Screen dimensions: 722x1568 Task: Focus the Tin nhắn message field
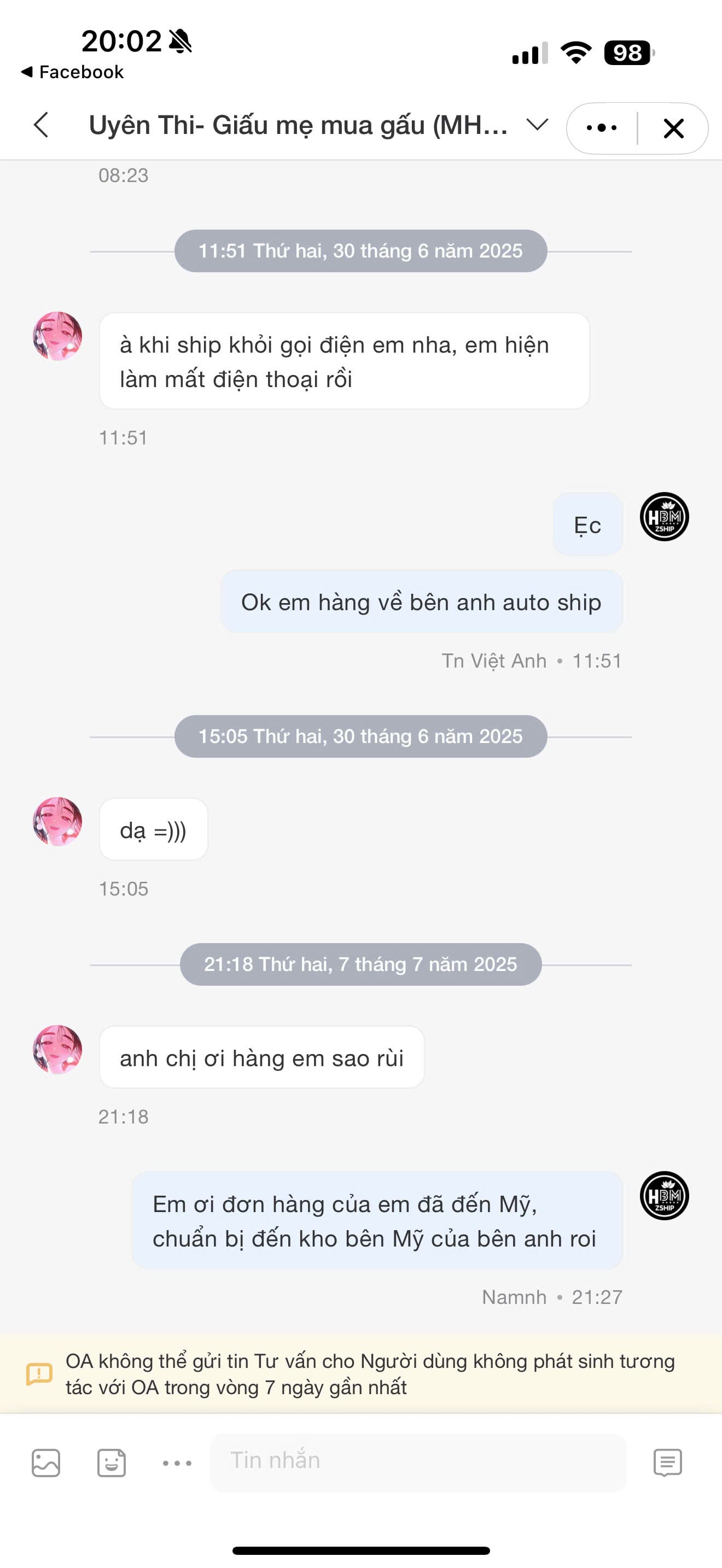tap(418, 1461)
